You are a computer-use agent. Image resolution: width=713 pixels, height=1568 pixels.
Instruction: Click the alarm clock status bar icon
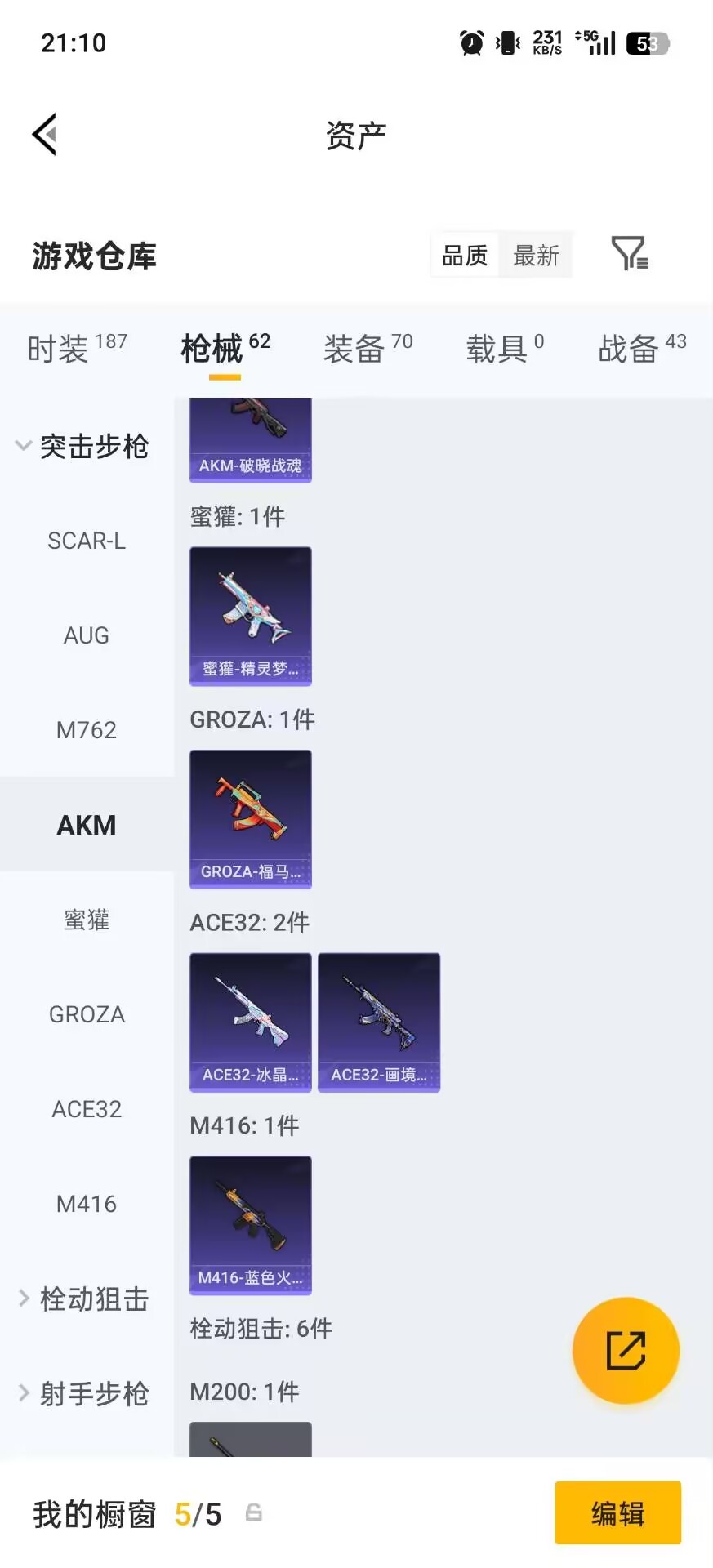[470, 42]
